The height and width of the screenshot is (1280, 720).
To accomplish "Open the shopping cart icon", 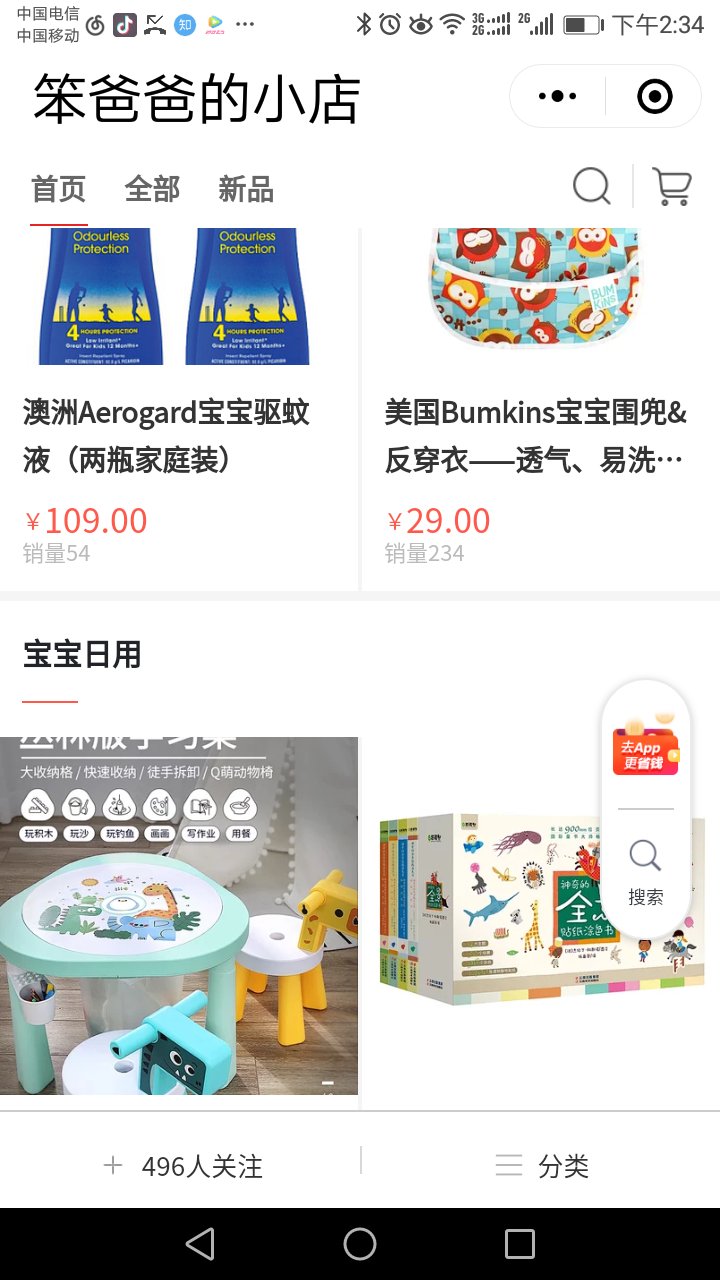I will point(671,186).
